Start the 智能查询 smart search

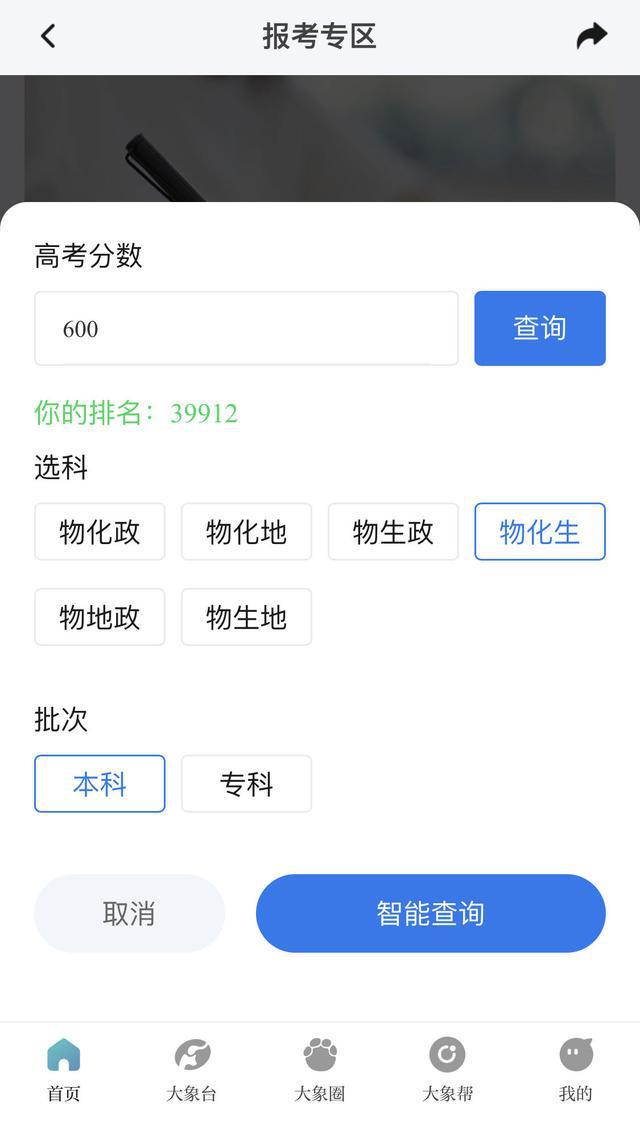pos(431,913)
